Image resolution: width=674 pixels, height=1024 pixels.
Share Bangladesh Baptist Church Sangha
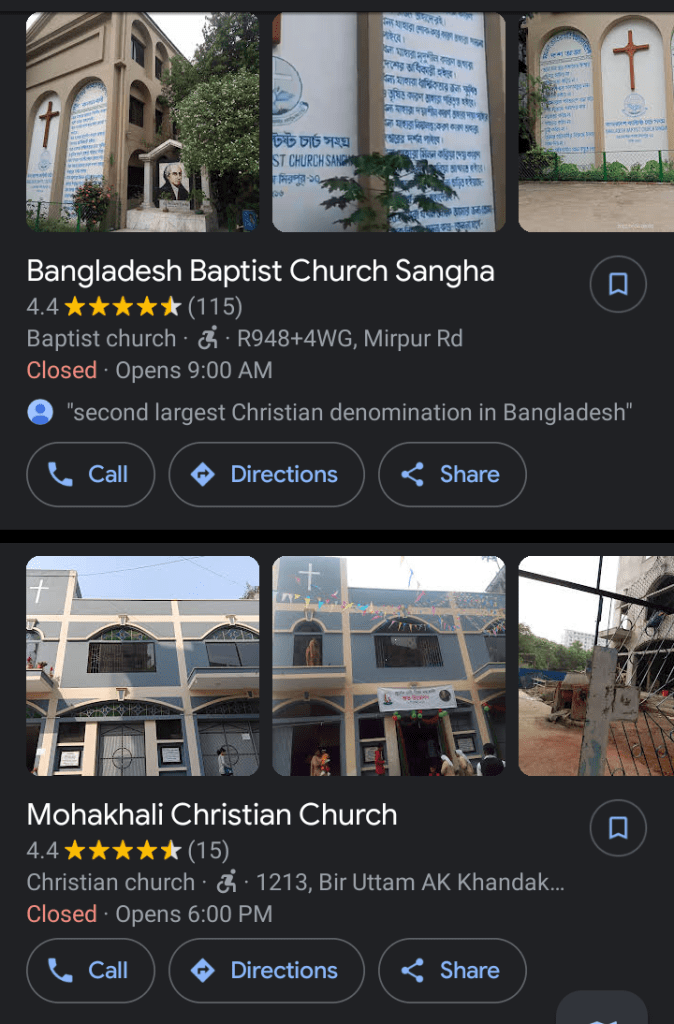click(452, 474)
